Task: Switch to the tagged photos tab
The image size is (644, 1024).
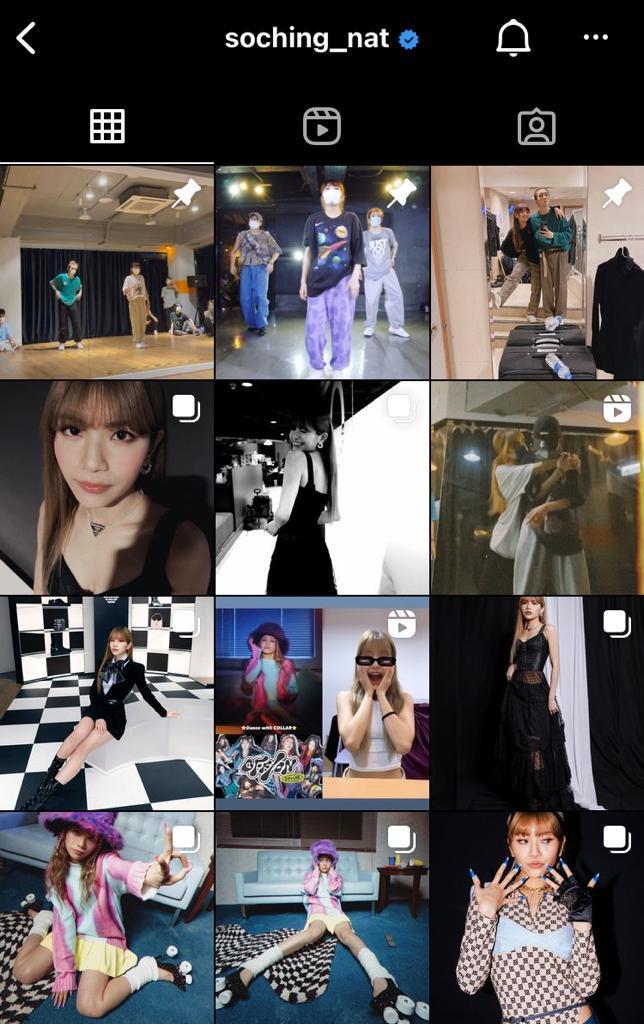Action: click(x=536, y=126)
